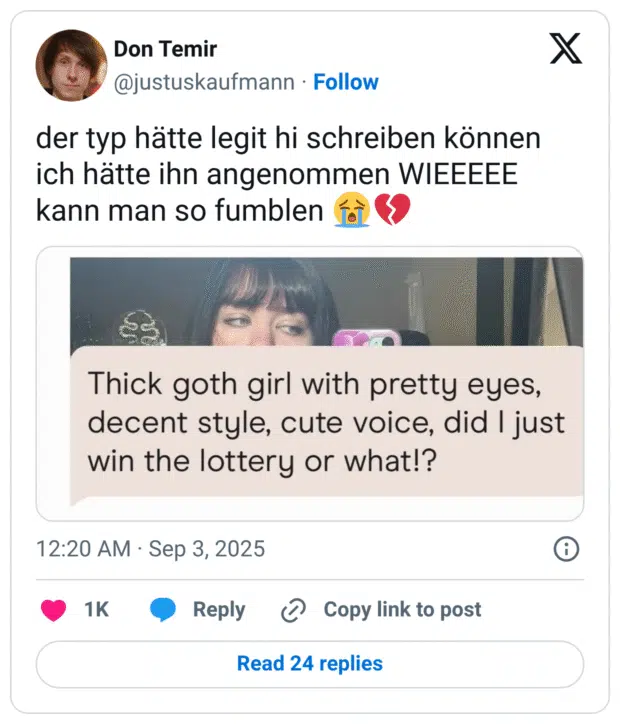The height and width of the screenshot is (724, 620).
Task: Open the Don Temir display name link
Action: tap(165, 49)
